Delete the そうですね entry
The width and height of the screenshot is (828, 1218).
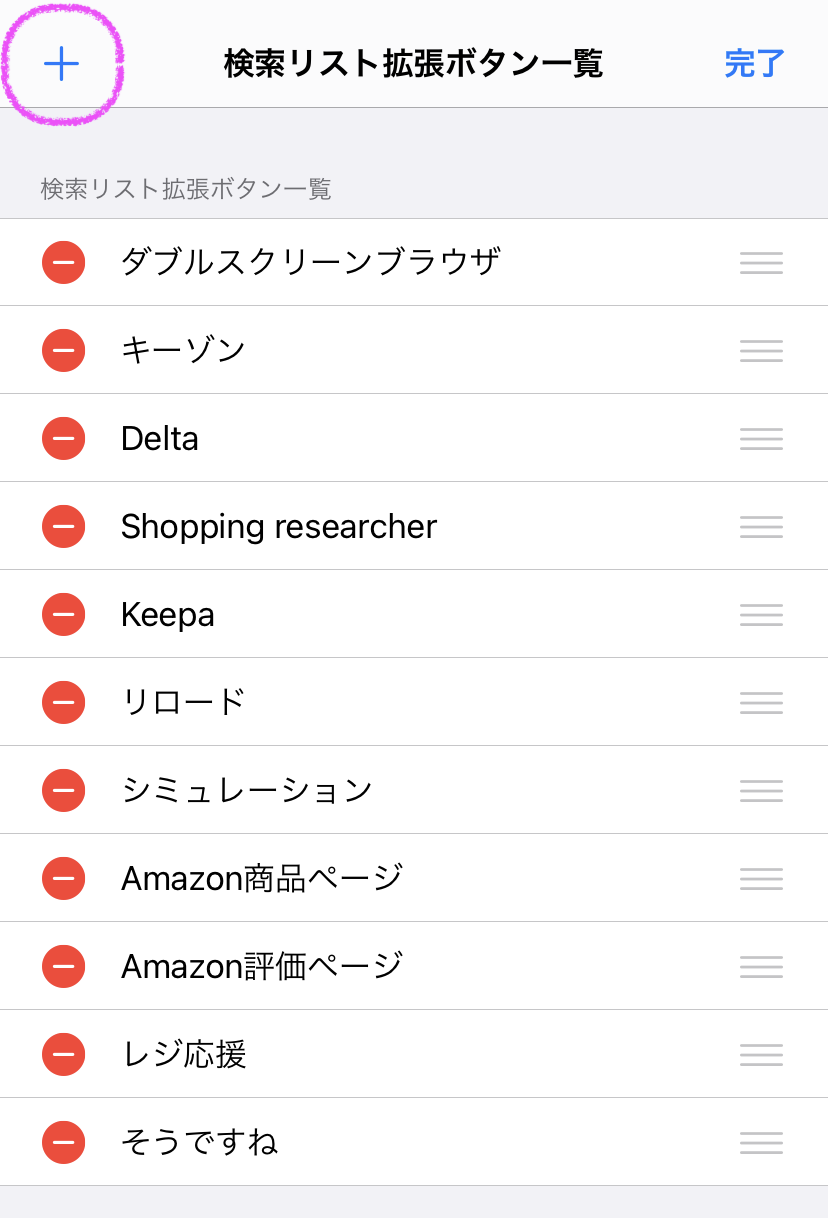(63, 1143)
